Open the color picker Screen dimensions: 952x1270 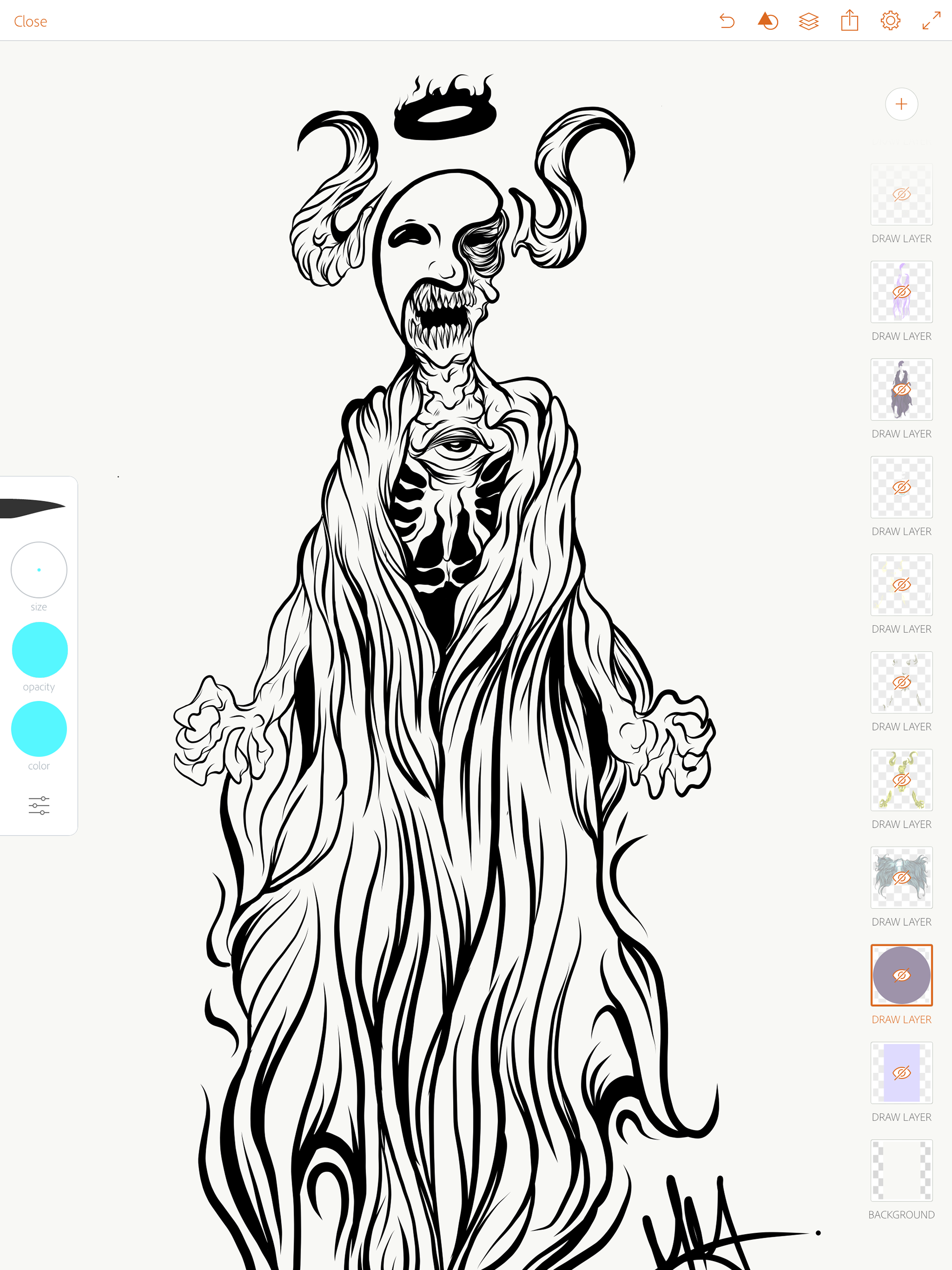(39, 728)
